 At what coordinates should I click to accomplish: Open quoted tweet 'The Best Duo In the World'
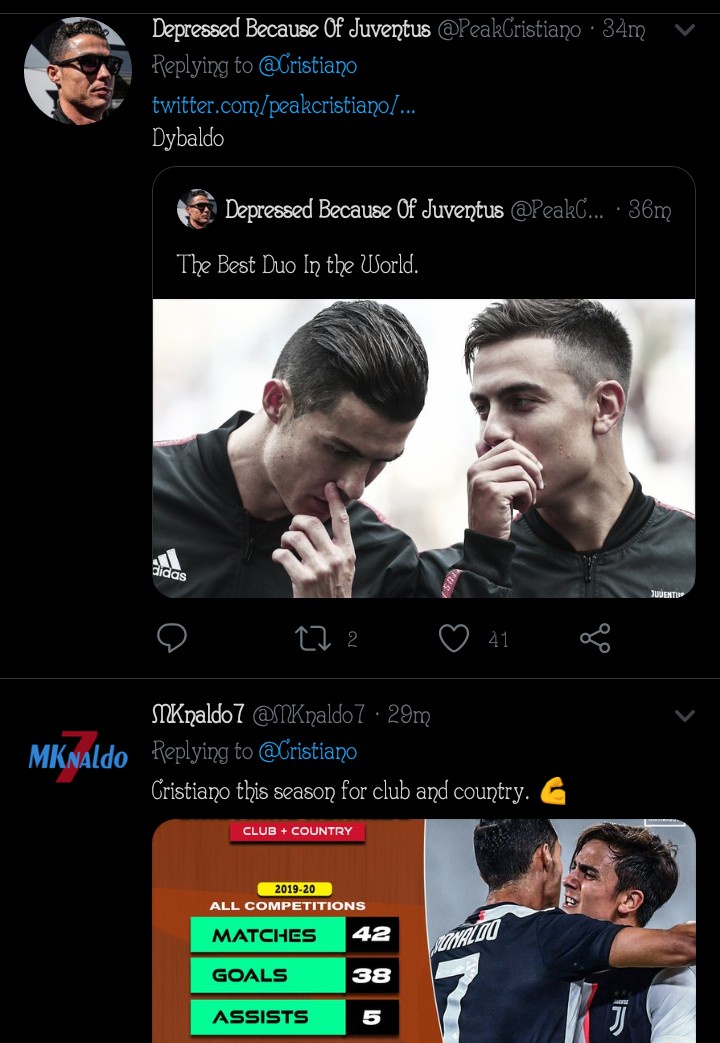click(x=423, y=265)
